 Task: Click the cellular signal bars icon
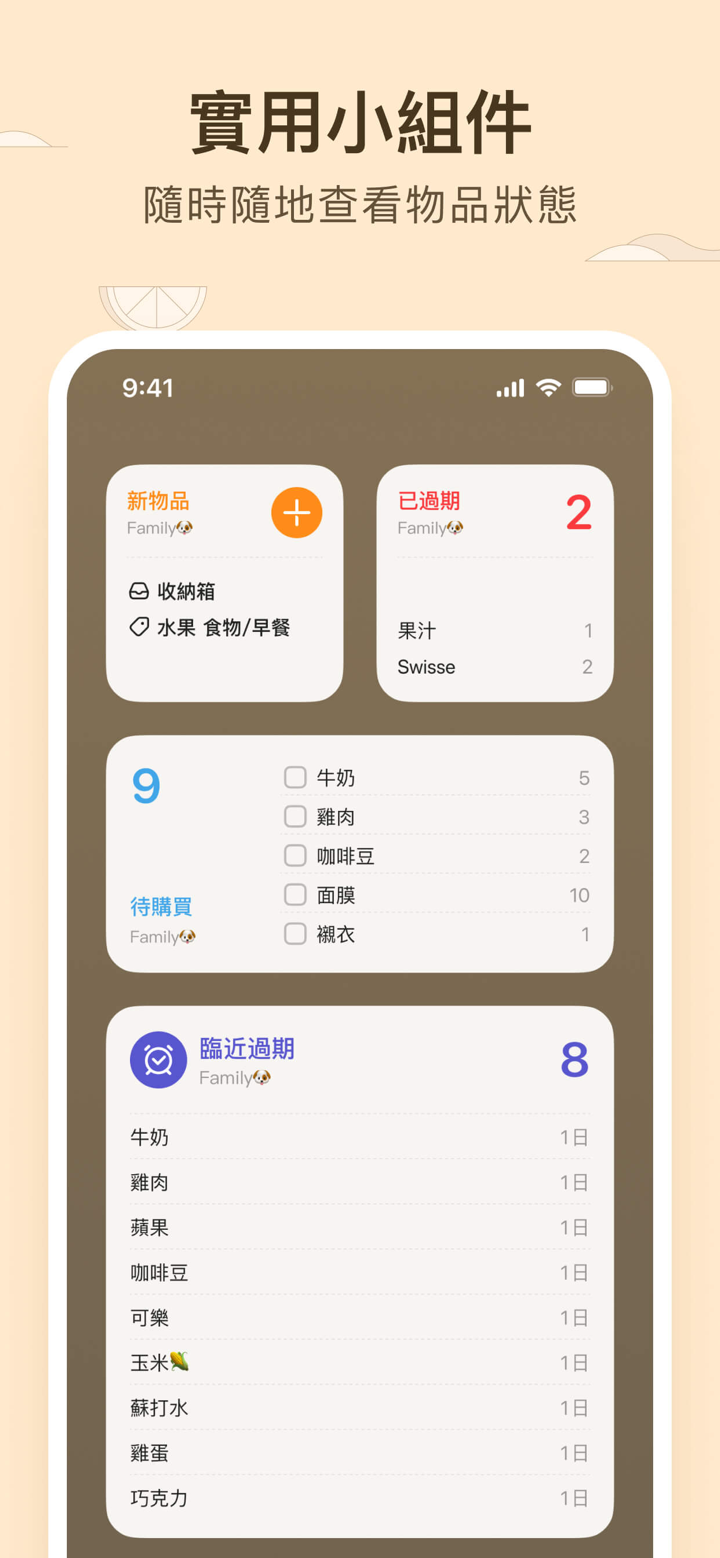(x=510, y=388)
